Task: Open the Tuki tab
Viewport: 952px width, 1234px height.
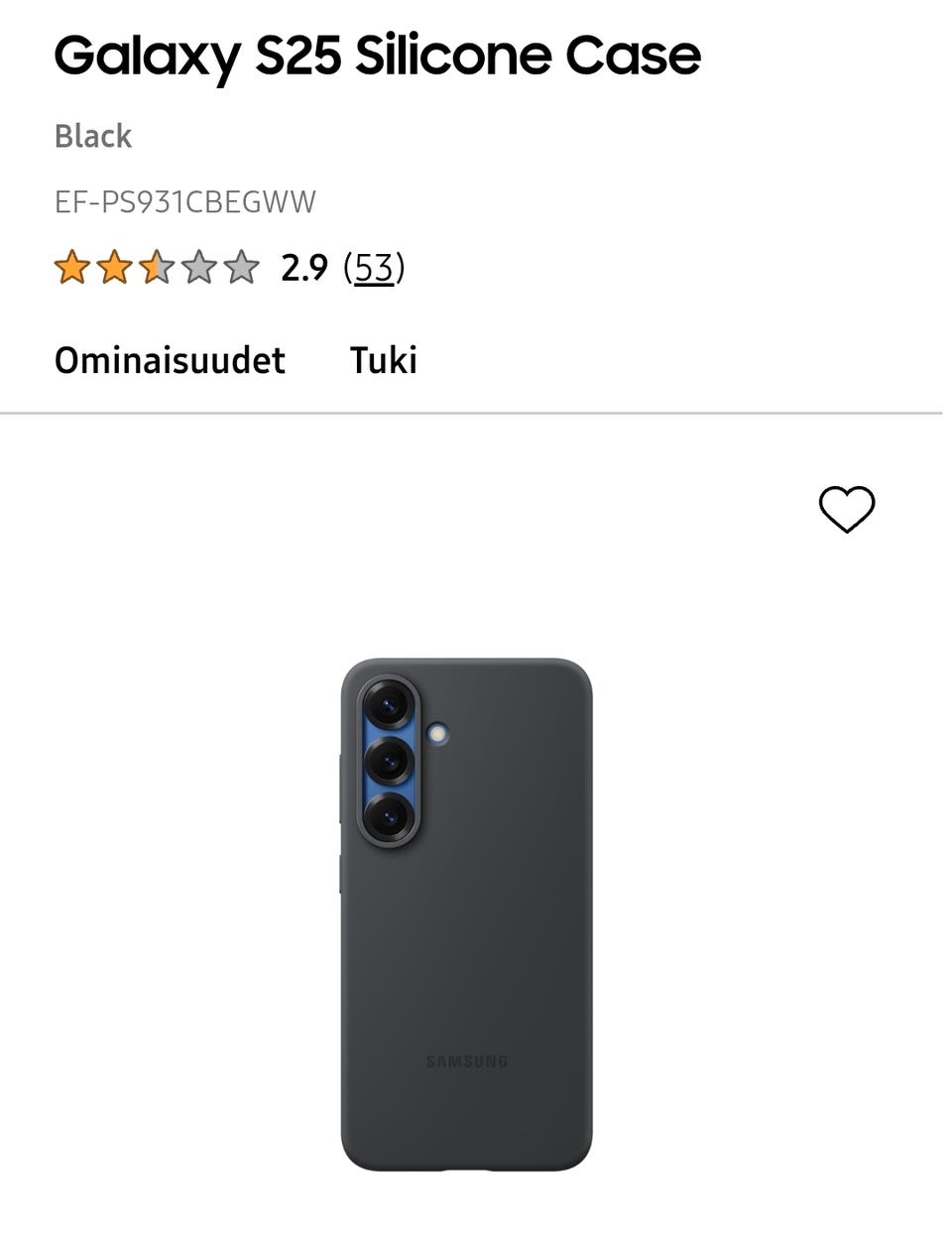Action: pos(383,360)
